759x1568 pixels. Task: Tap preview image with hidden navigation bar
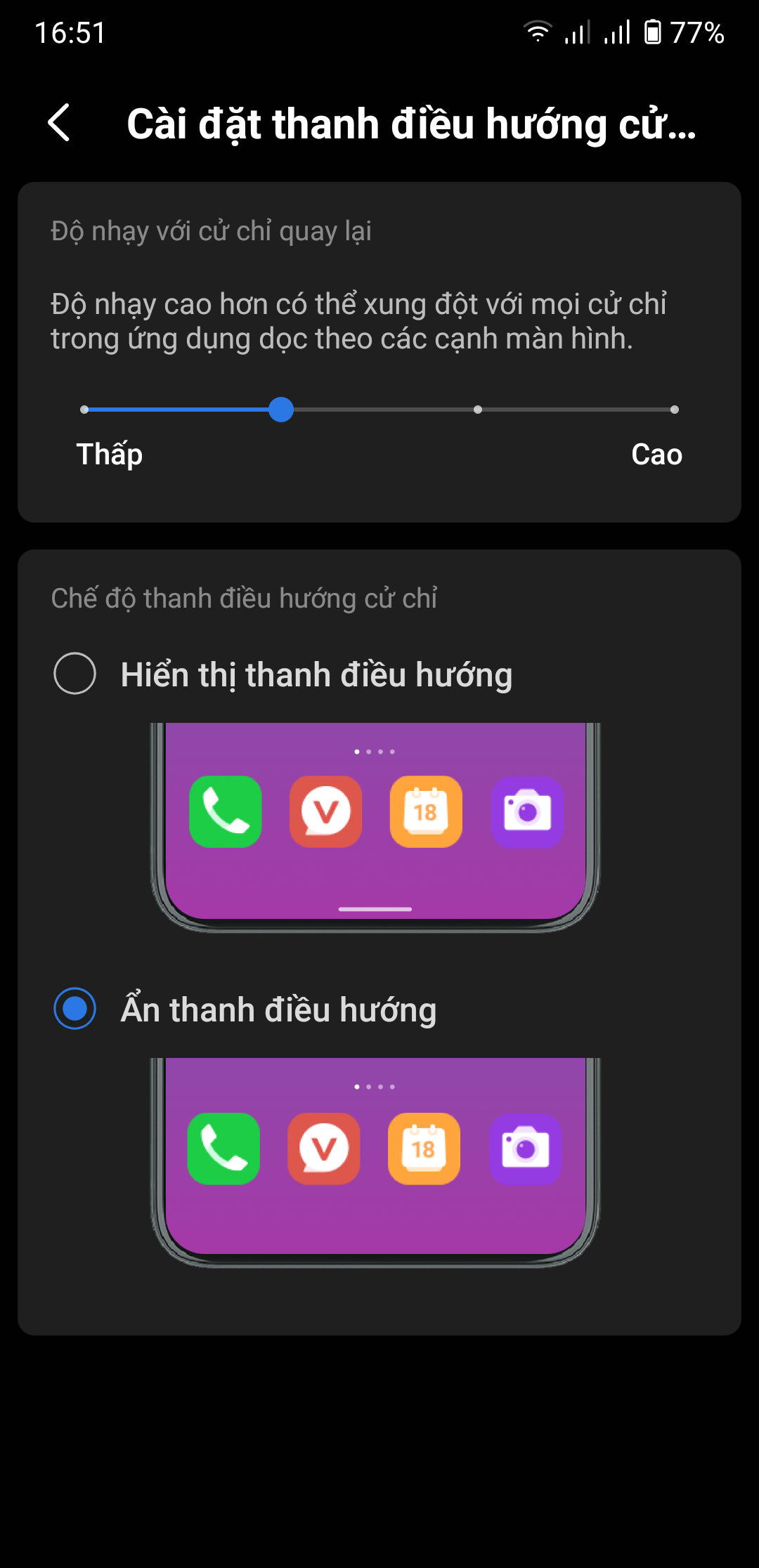[x=375, y=1161]
